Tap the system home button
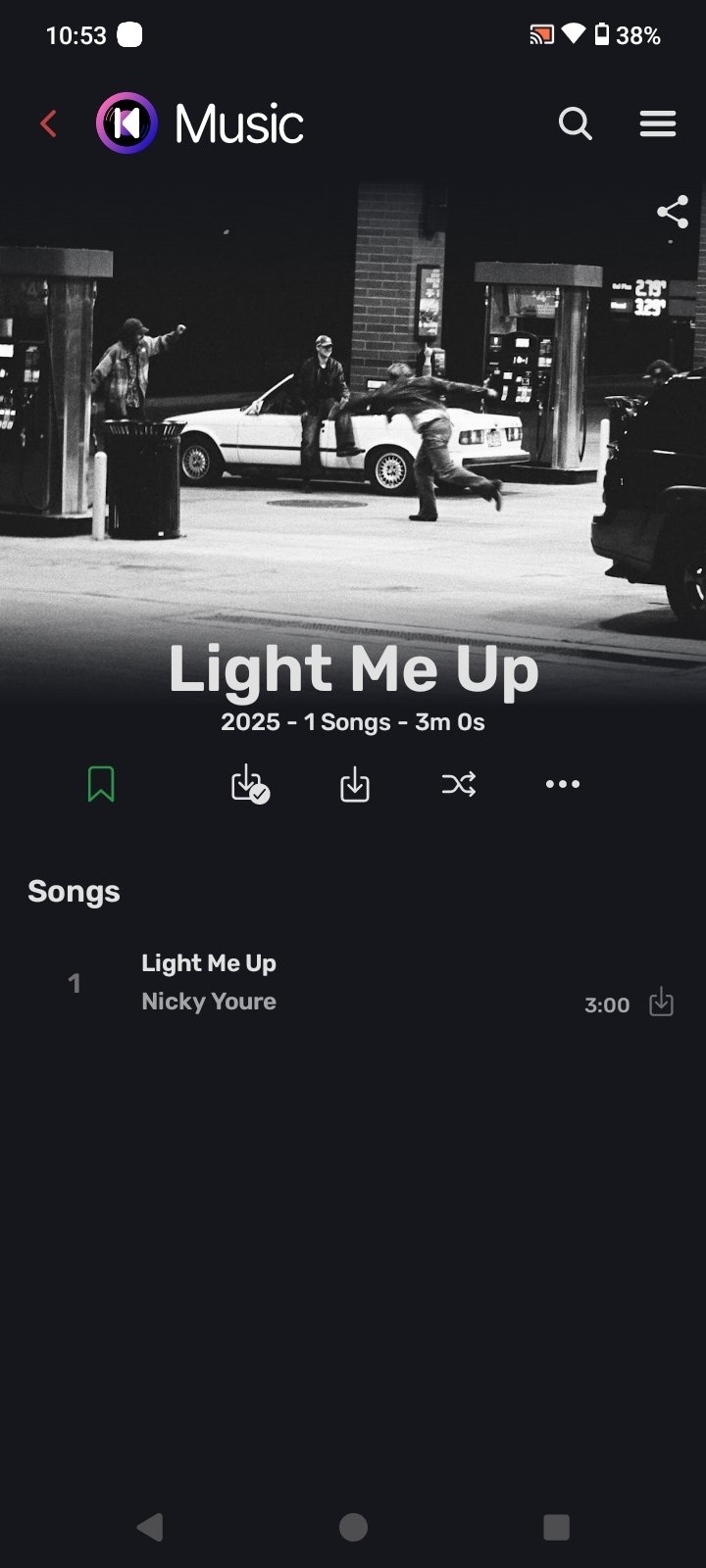Viewport: 706px width, 1568px height. click(353, 1527)
